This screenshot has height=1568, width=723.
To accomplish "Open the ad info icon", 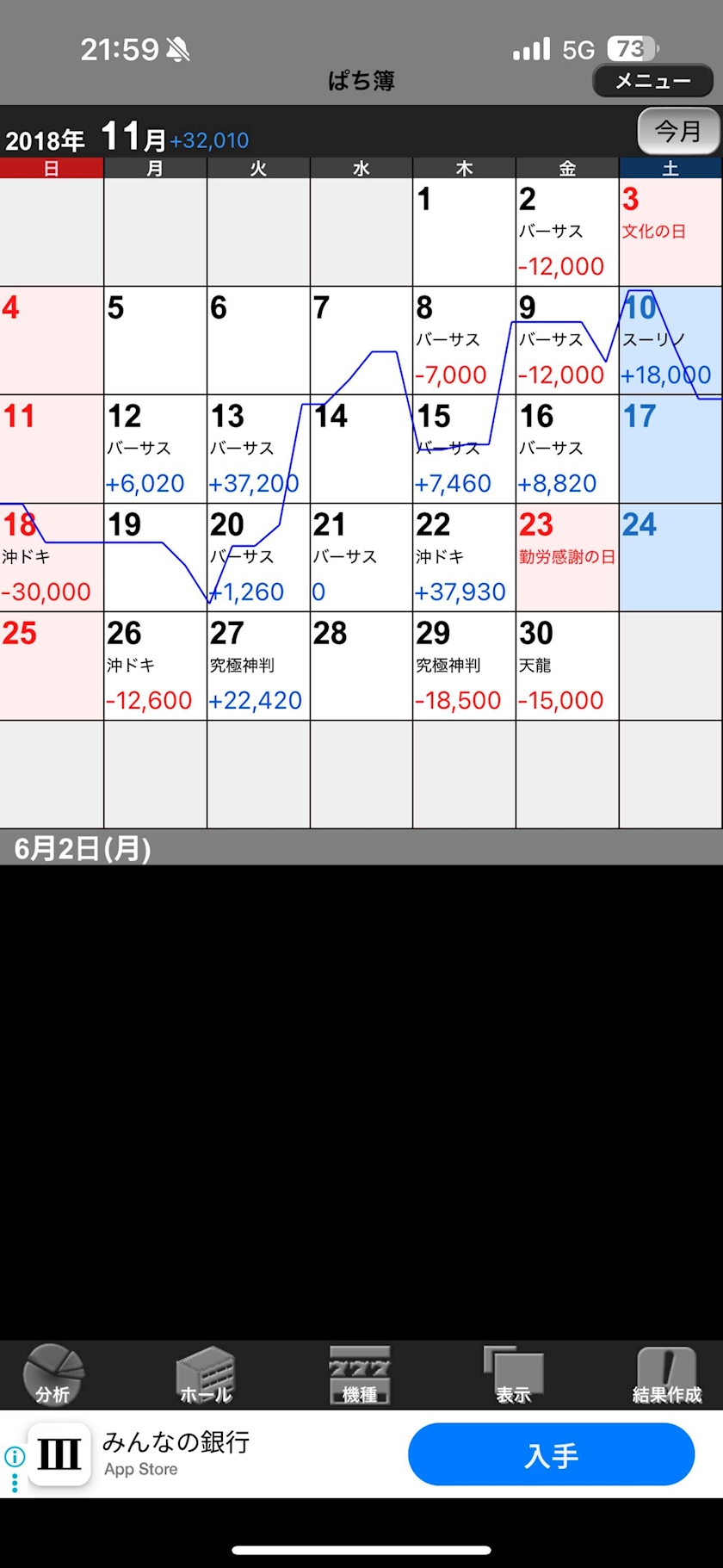I will coord(15,1456).
